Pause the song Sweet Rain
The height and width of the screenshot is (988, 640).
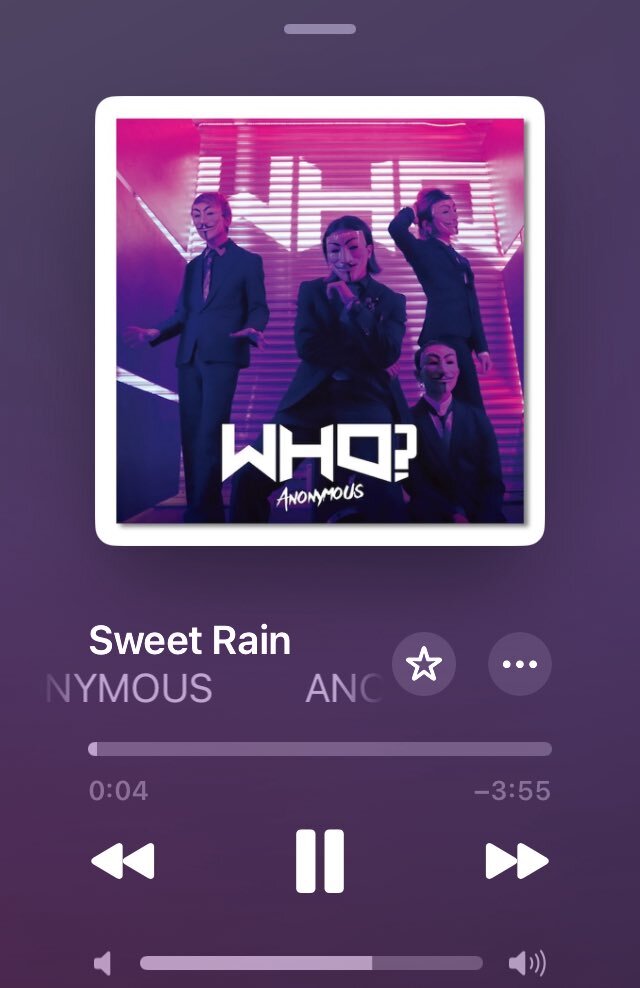pyautogui.click(x=320, y=860)
